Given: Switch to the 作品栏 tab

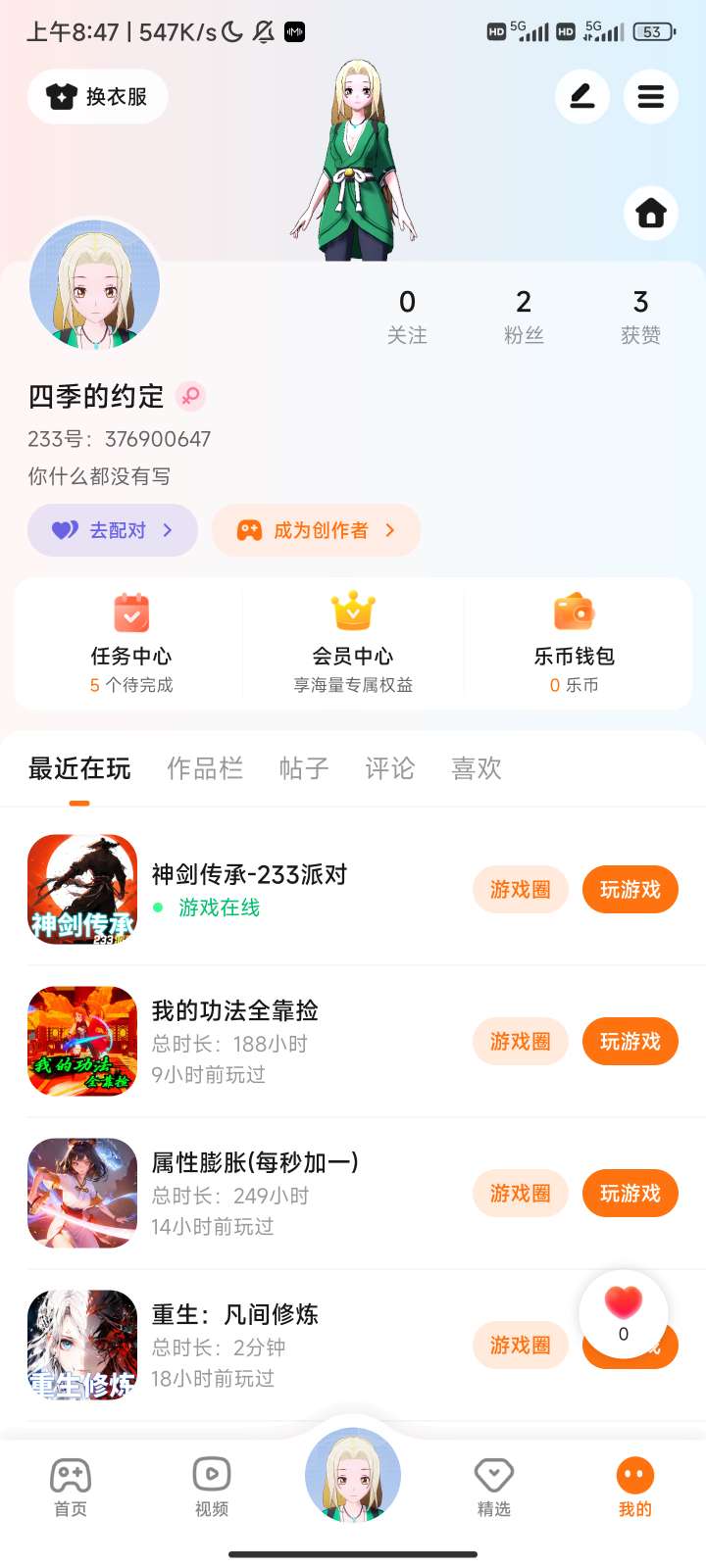Looking at the screenshot, I should tap(205, 768).
